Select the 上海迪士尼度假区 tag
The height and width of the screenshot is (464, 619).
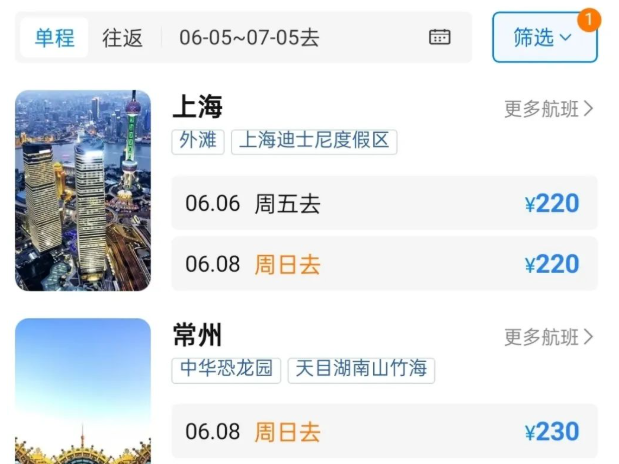[314, 141]
